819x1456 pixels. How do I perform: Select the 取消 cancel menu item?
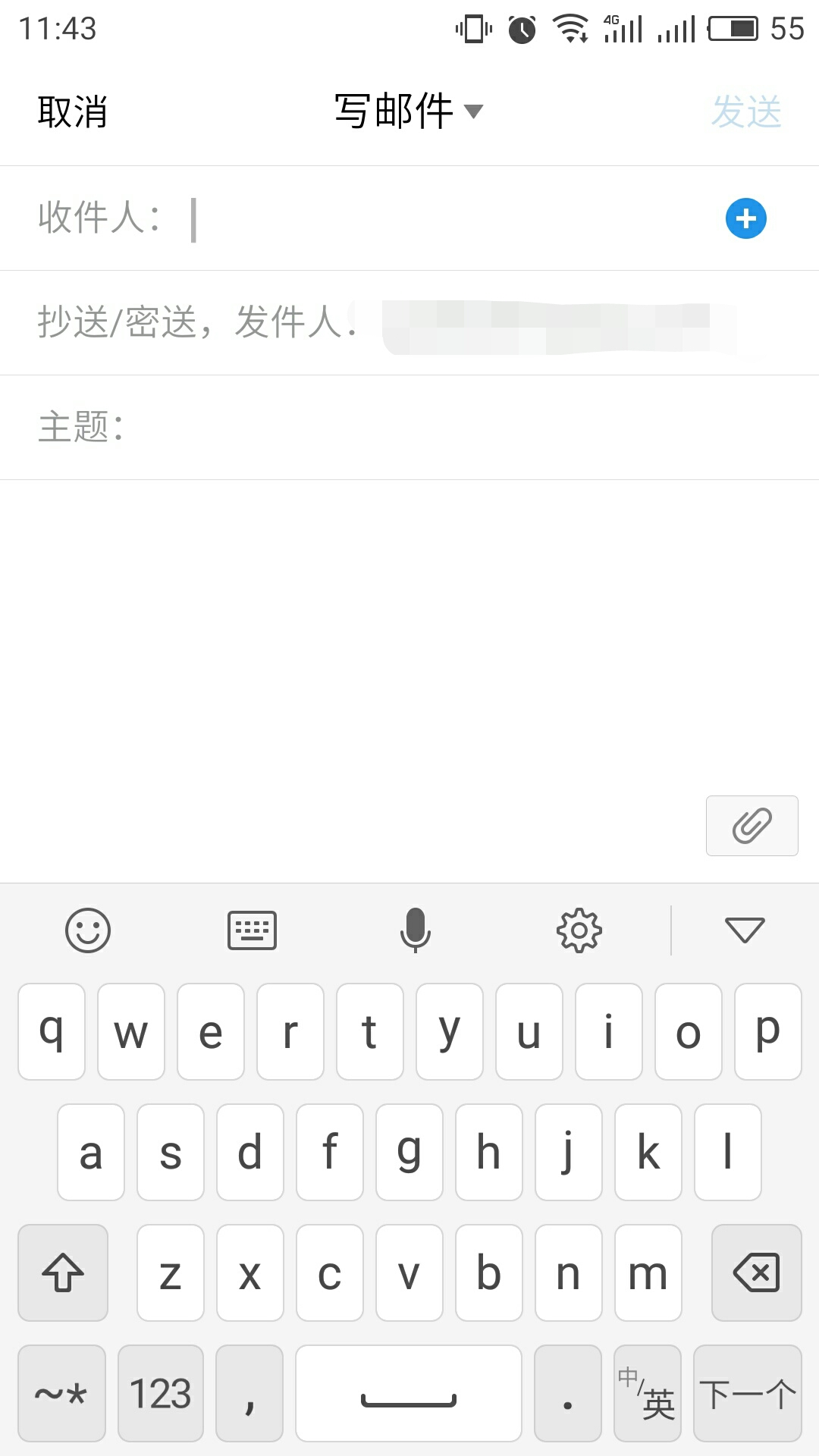[72, 111]
